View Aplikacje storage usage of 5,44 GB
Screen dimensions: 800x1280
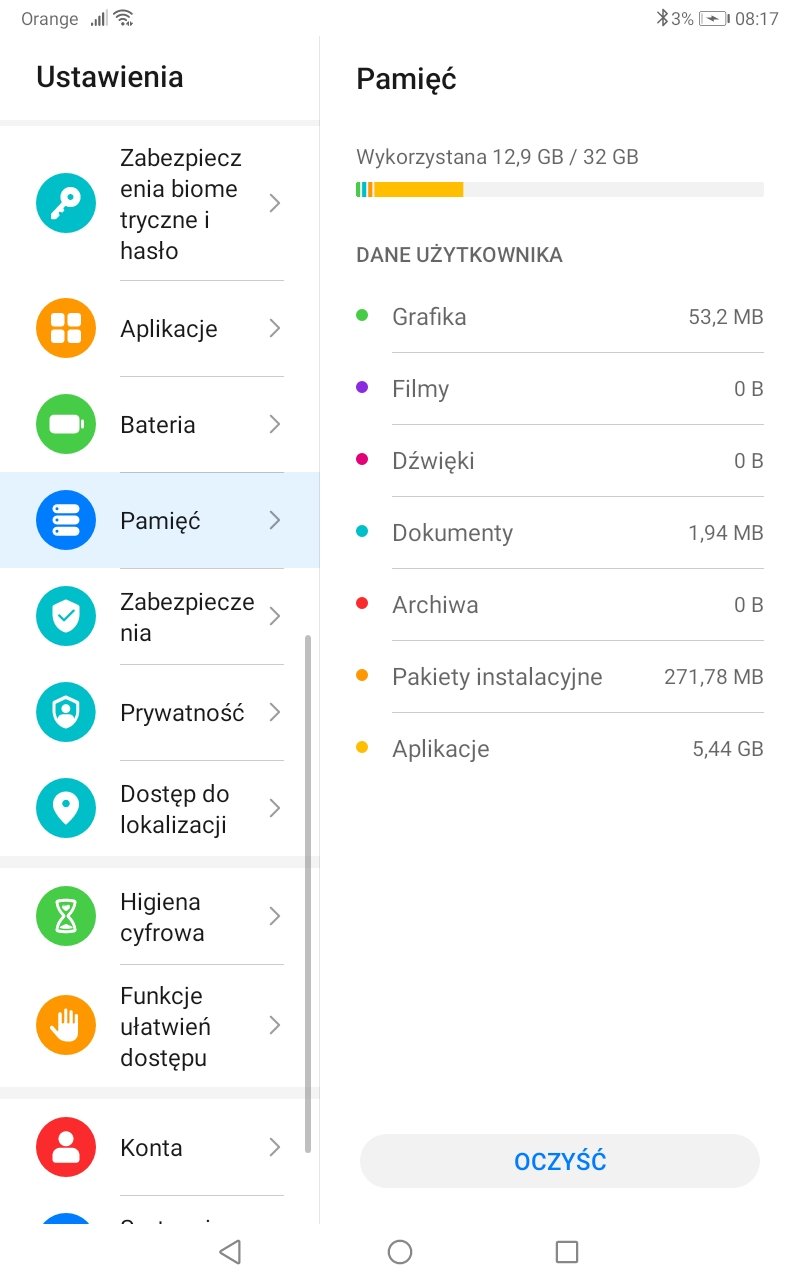tap(560, 749)
